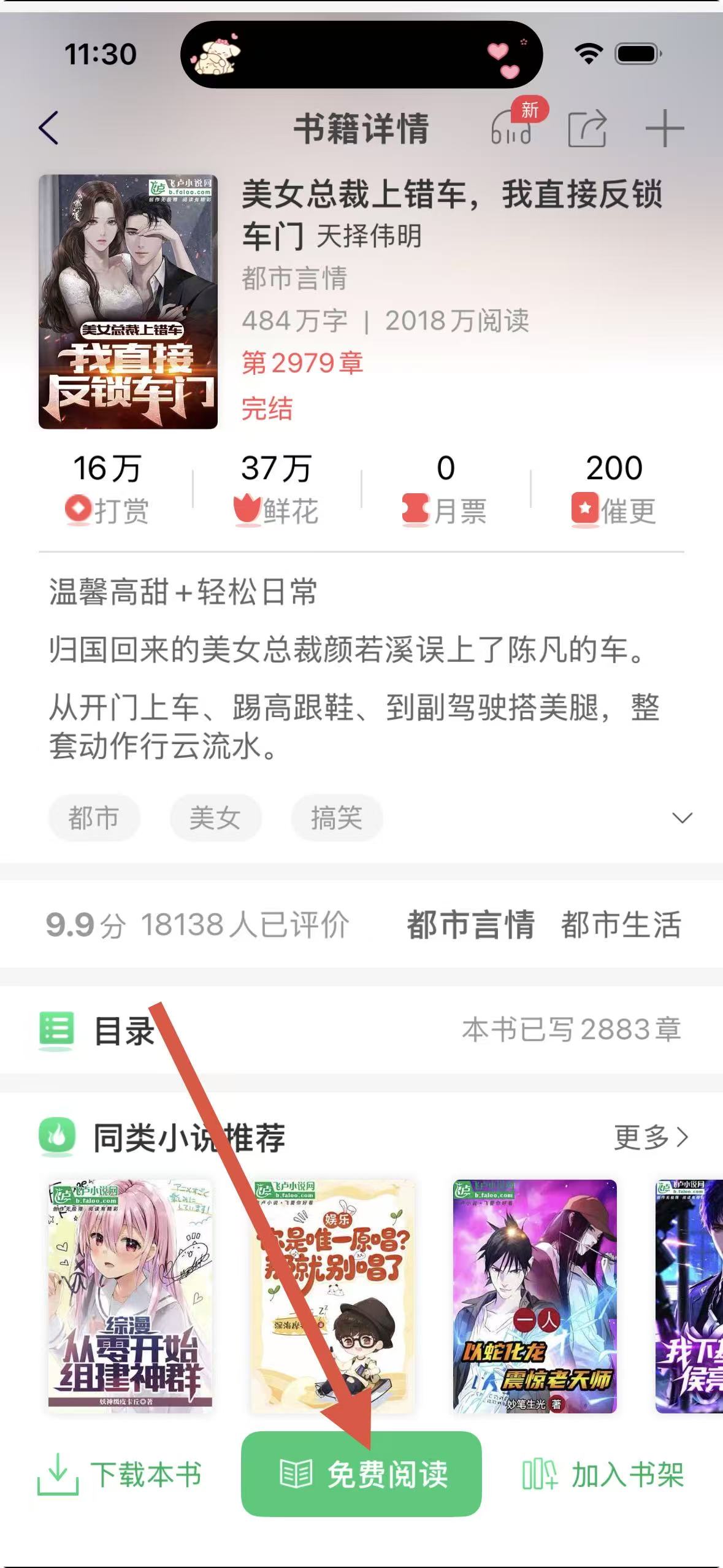Tap 下载本书 to download the book
The height and width of the screenshot is (1568, 723).
coord(120,1474)
